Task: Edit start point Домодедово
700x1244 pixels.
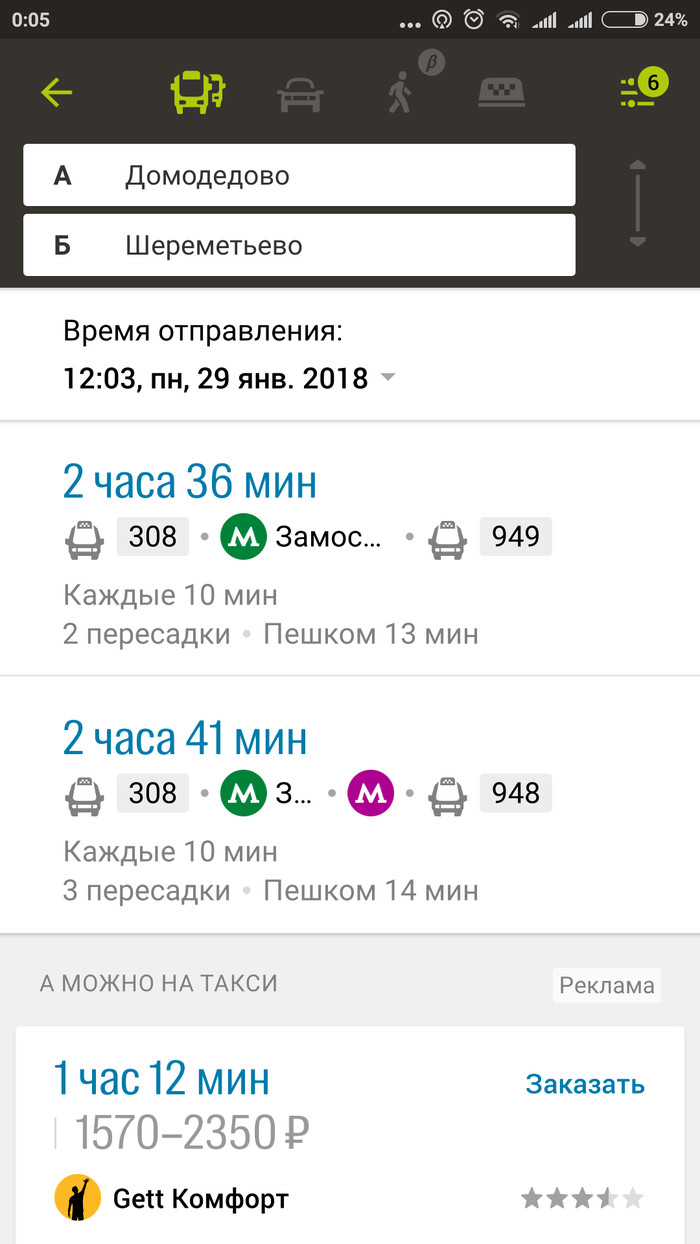Action: [x=299, y=176]
